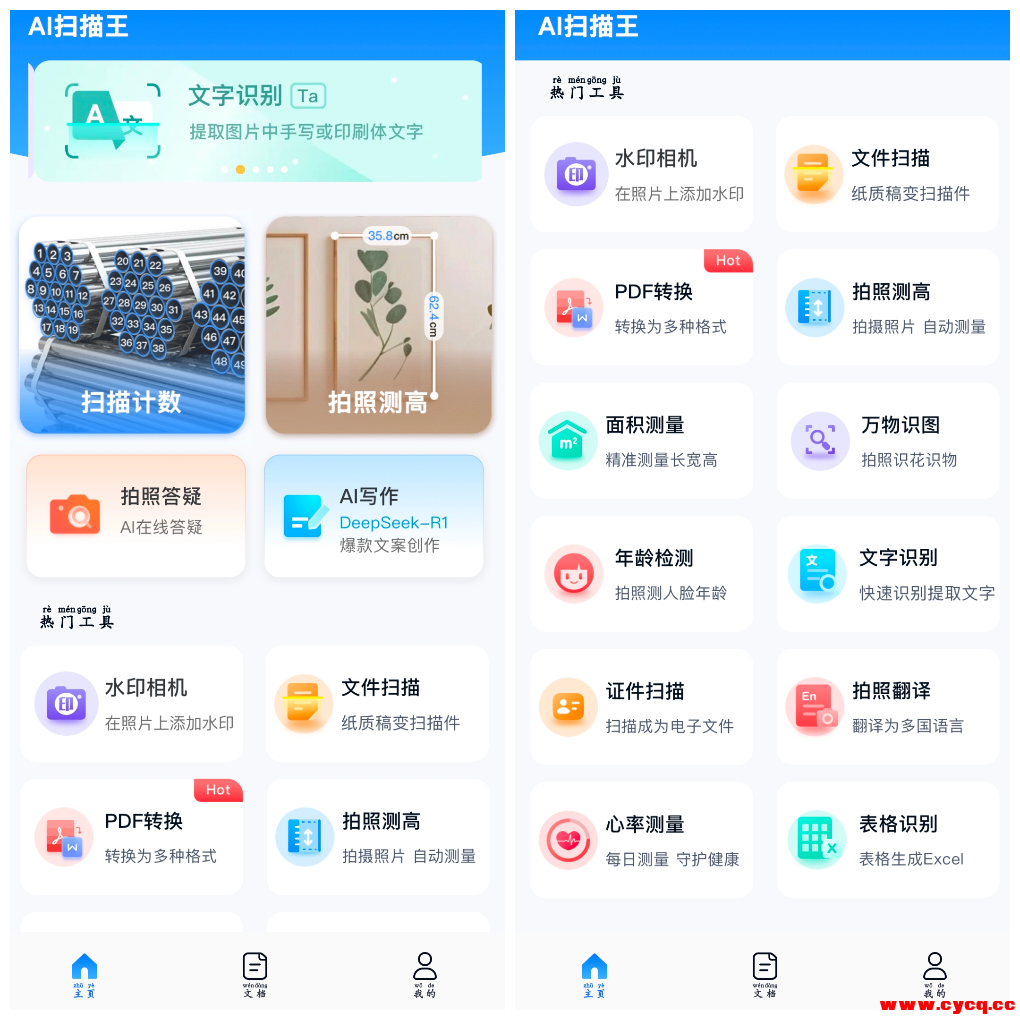Open 拍照翻译 photo translation tool
Viewport: 1020px width, 1020px height.
click(x=888, y=707)
